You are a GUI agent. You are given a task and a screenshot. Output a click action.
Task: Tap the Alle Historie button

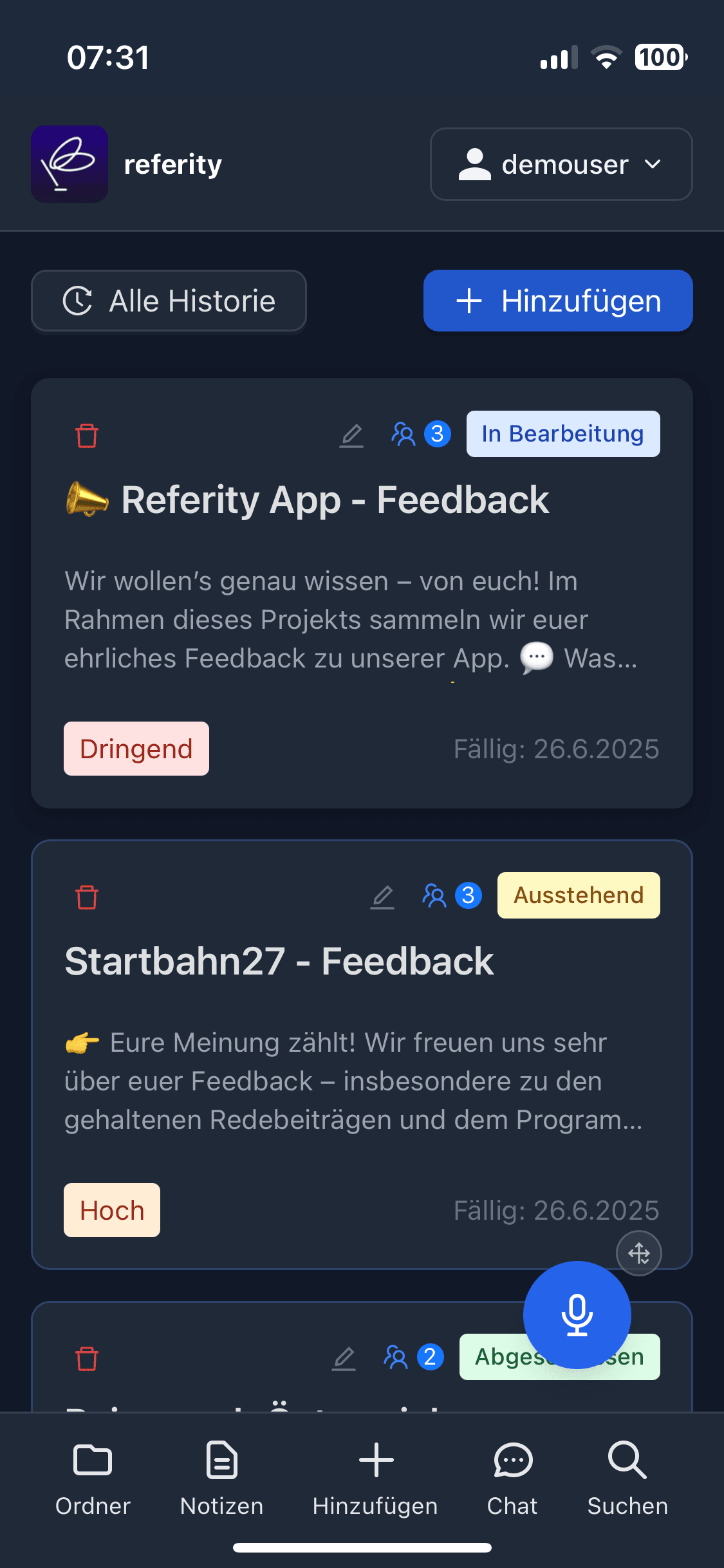click(169, 301)
